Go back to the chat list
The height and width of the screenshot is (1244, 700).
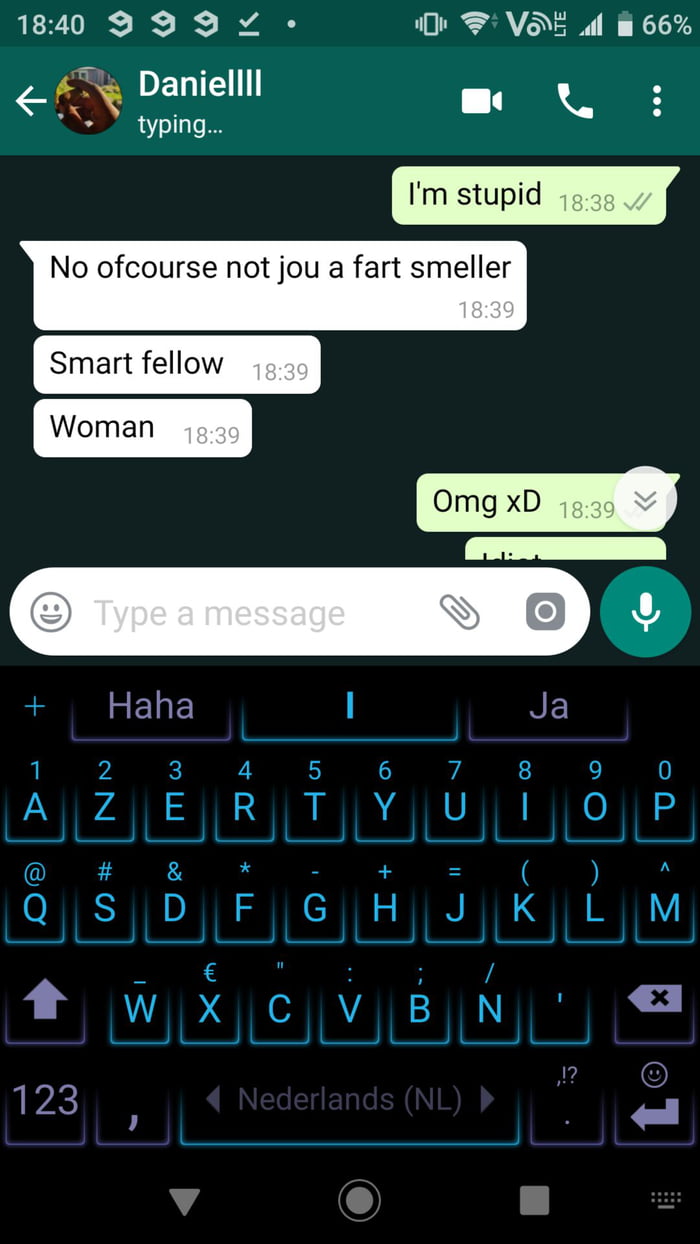[30, 101]
